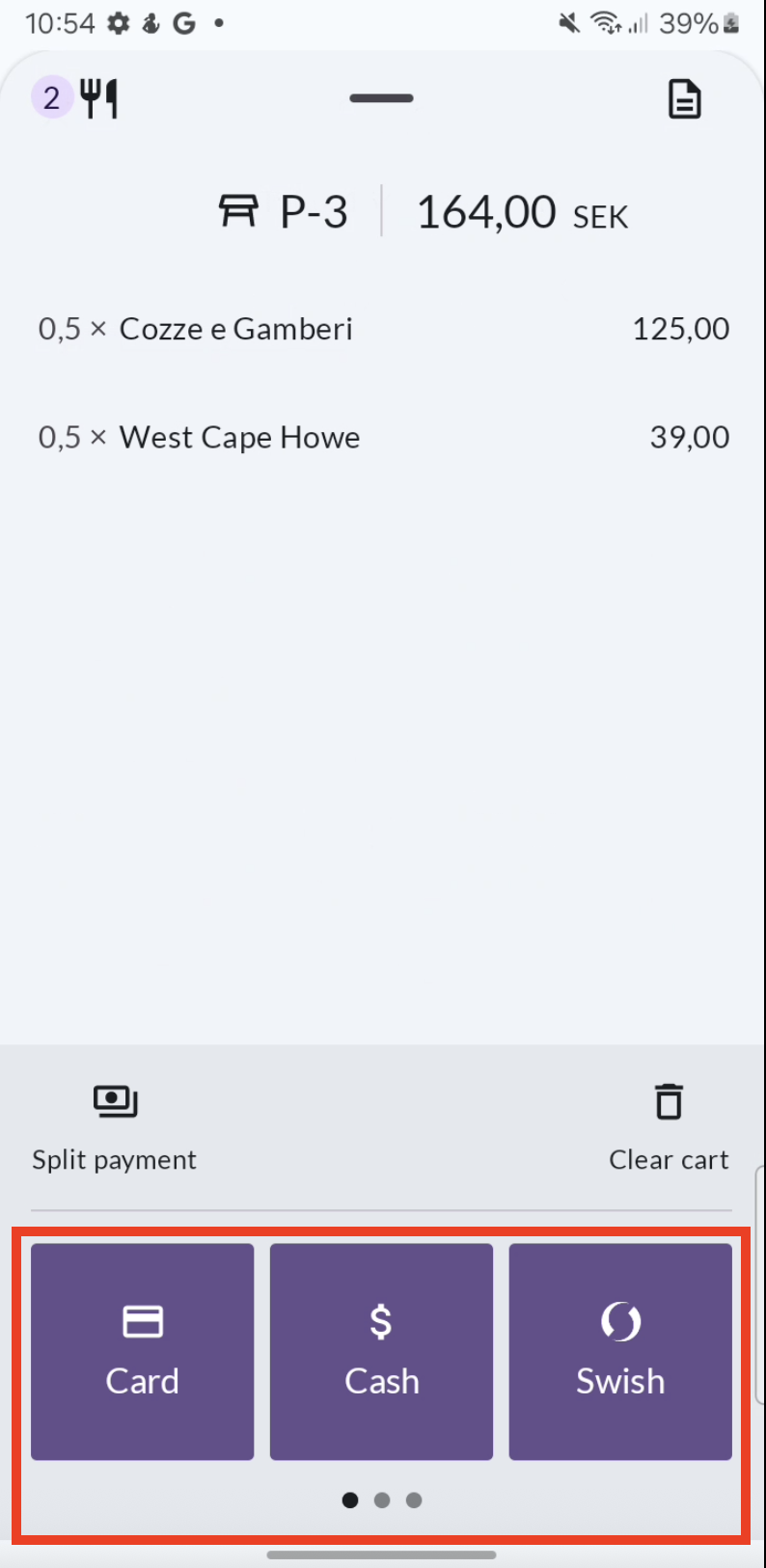Open the receipt document icon
This screenshot has height=1568, width=766.
[685, 99]
